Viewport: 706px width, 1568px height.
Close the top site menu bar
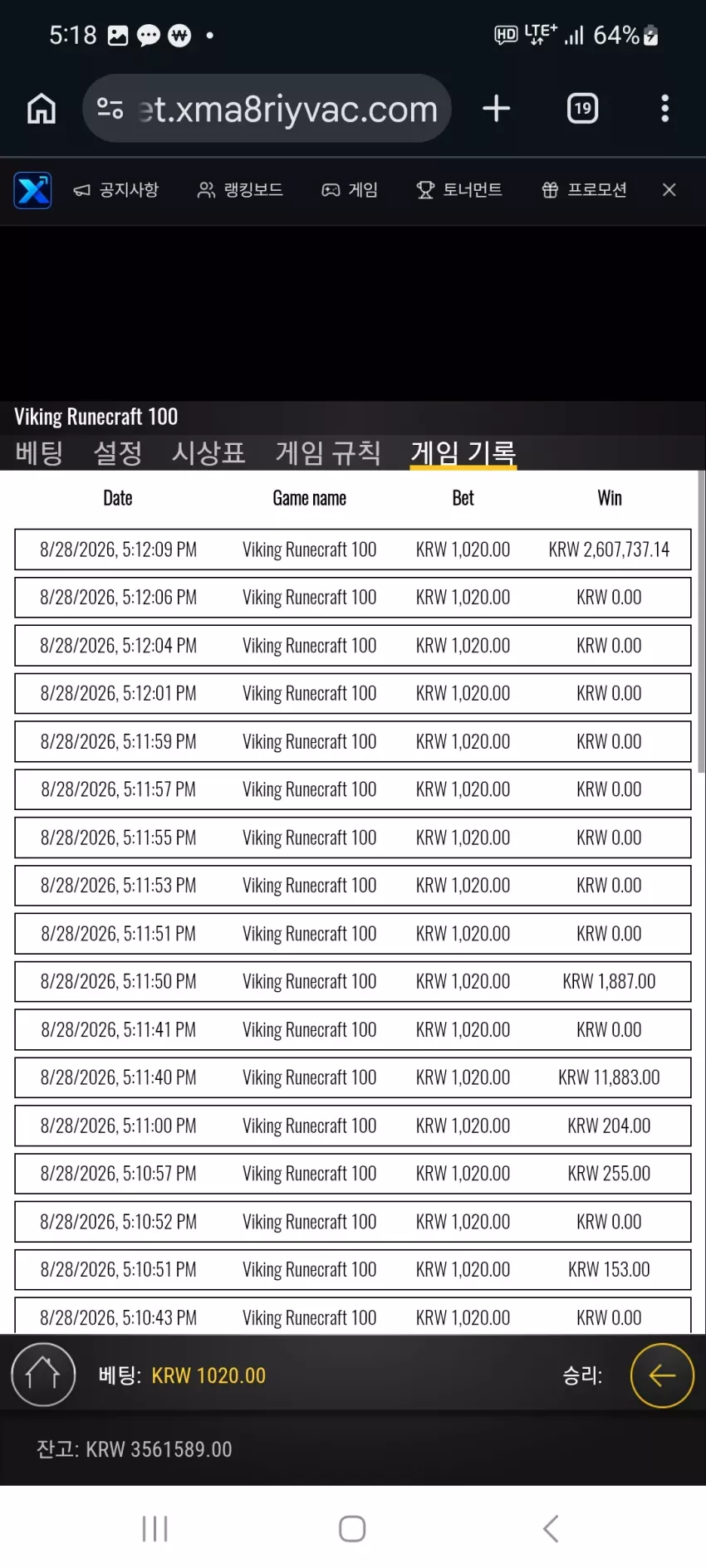[669, 190]
